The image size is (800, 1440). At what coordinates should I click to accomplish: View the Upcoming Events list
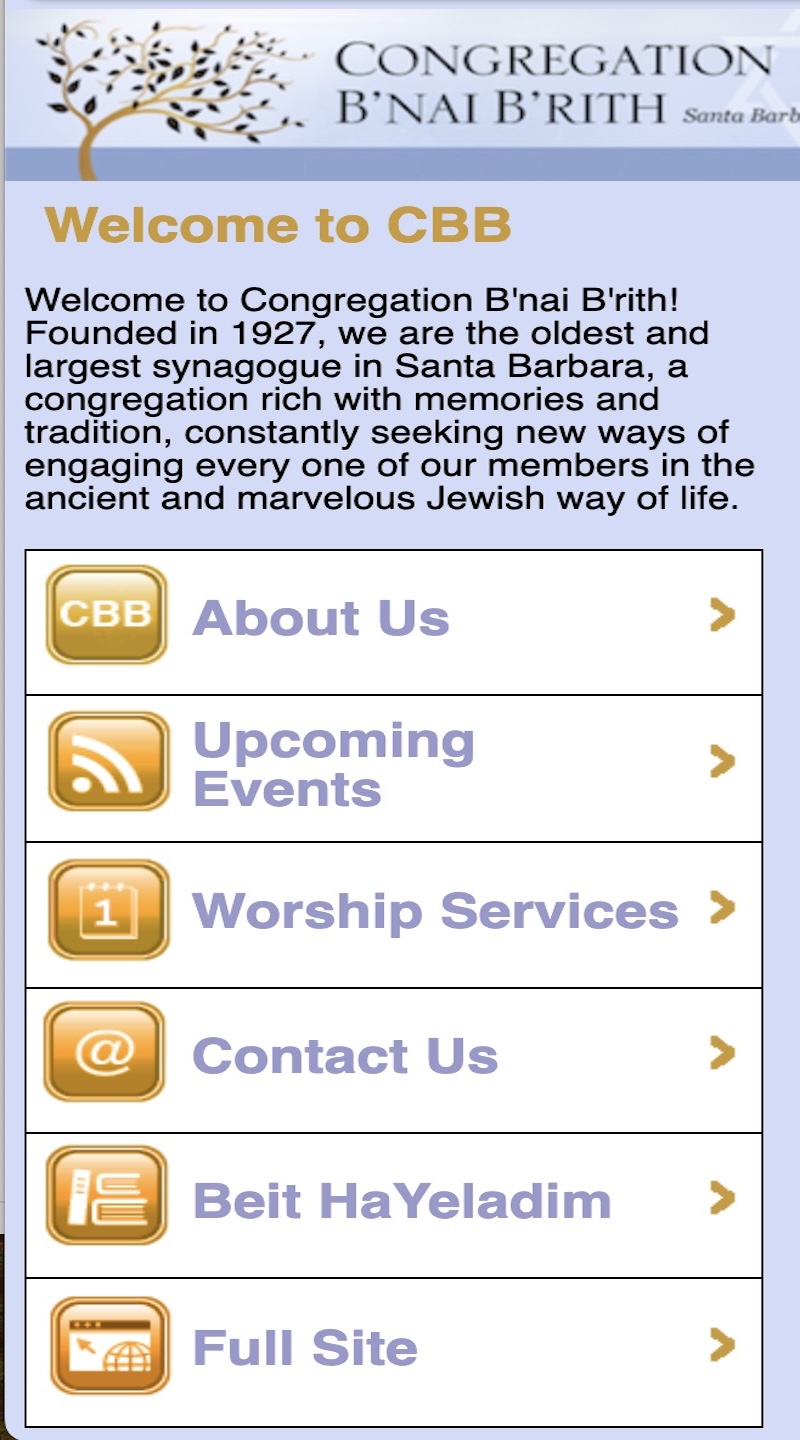pyautogui.click(x=393, y=767)
